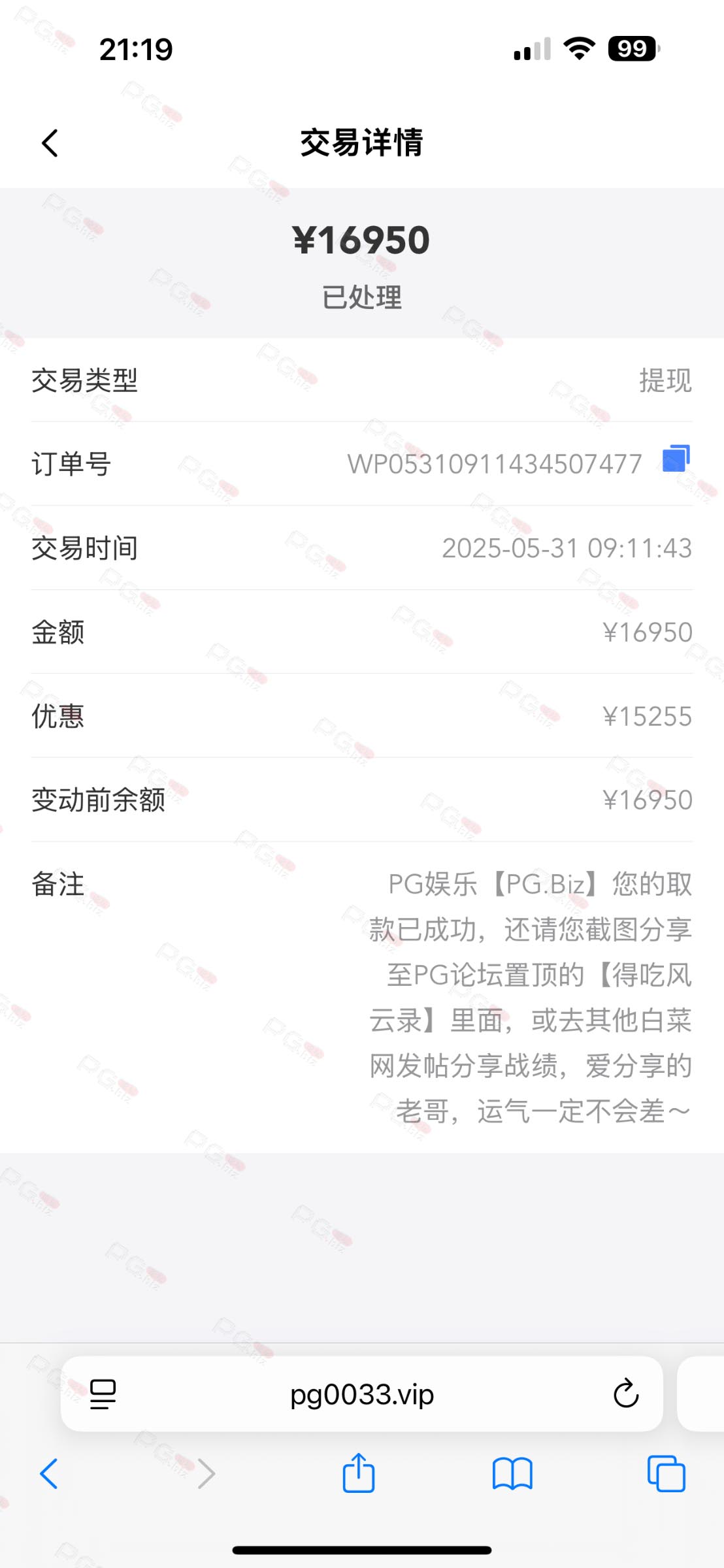Screen dimensions: 724x1568
Task: Share this page via Safari
Action: (x=359, y=1473)
